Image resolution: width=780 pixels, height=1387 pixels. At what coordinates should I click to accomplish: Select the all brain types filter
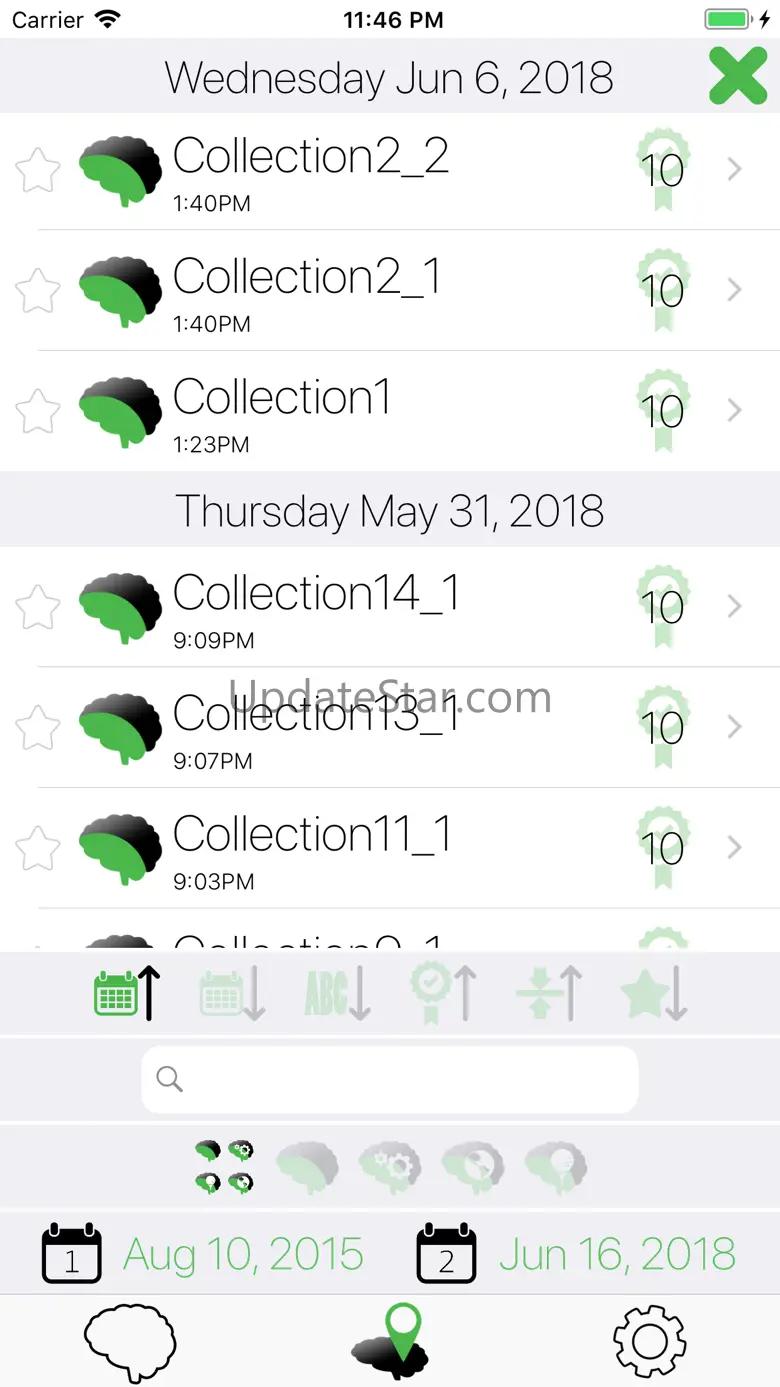pyautogui.click(x=223, y=1166)
